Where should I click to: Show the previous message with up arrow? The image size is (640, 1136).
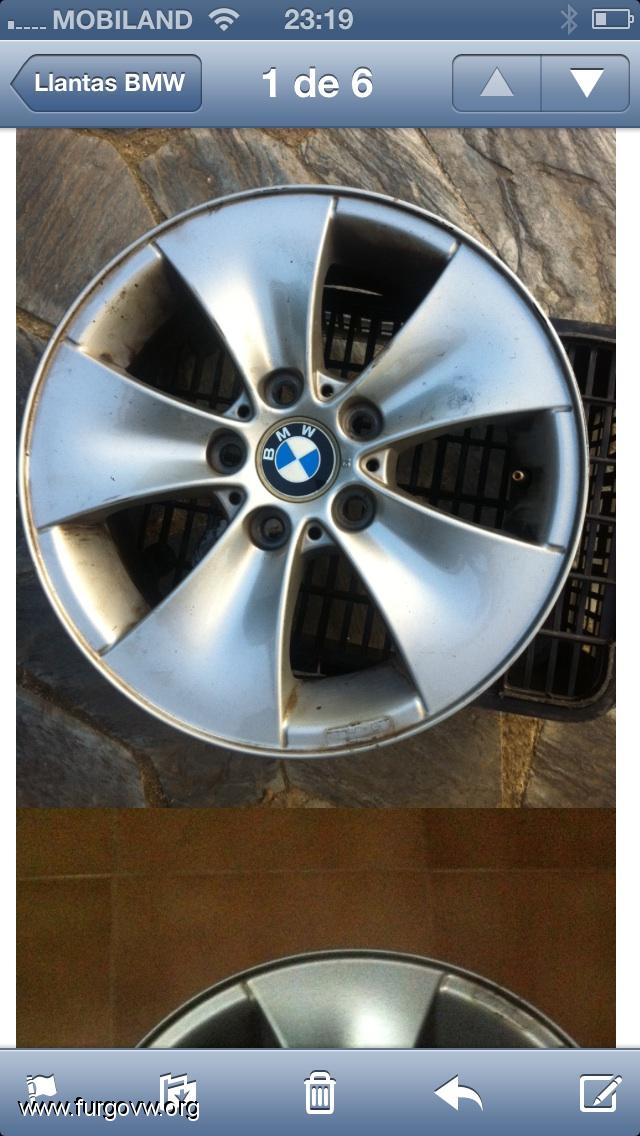click(x=496, y=83)
